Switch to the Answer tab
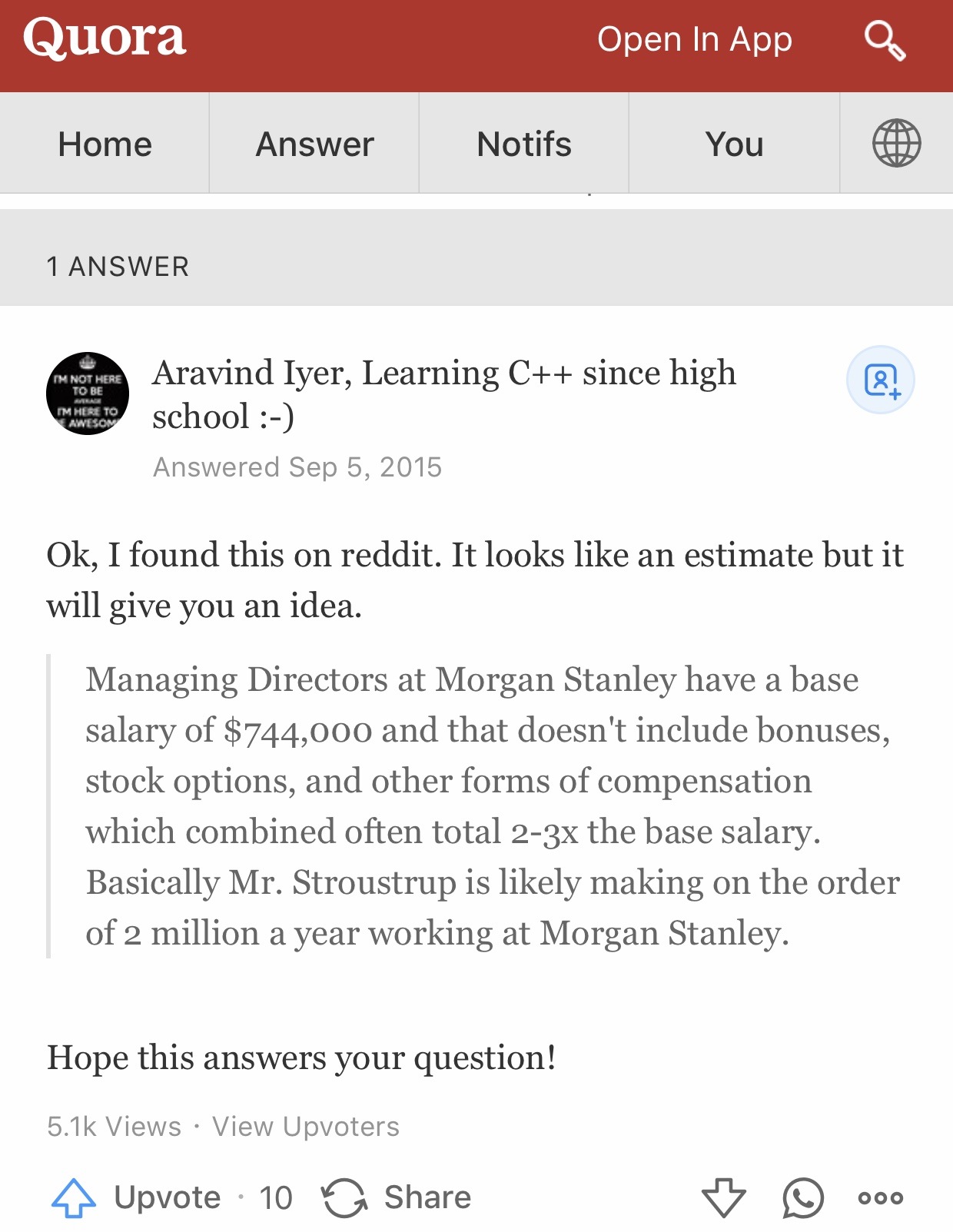This screenshot has width=953, height=1232. pyautogui.click(x=314, y=144)
